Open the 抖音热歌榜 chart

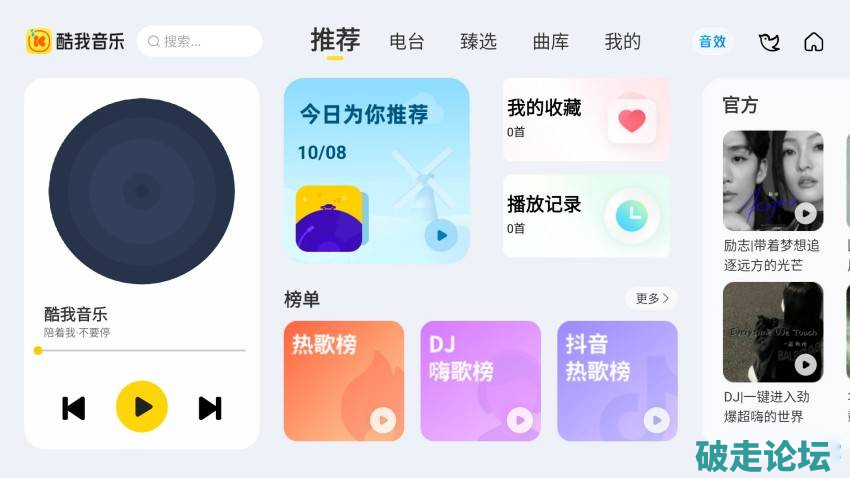click(x=617, y=380)
